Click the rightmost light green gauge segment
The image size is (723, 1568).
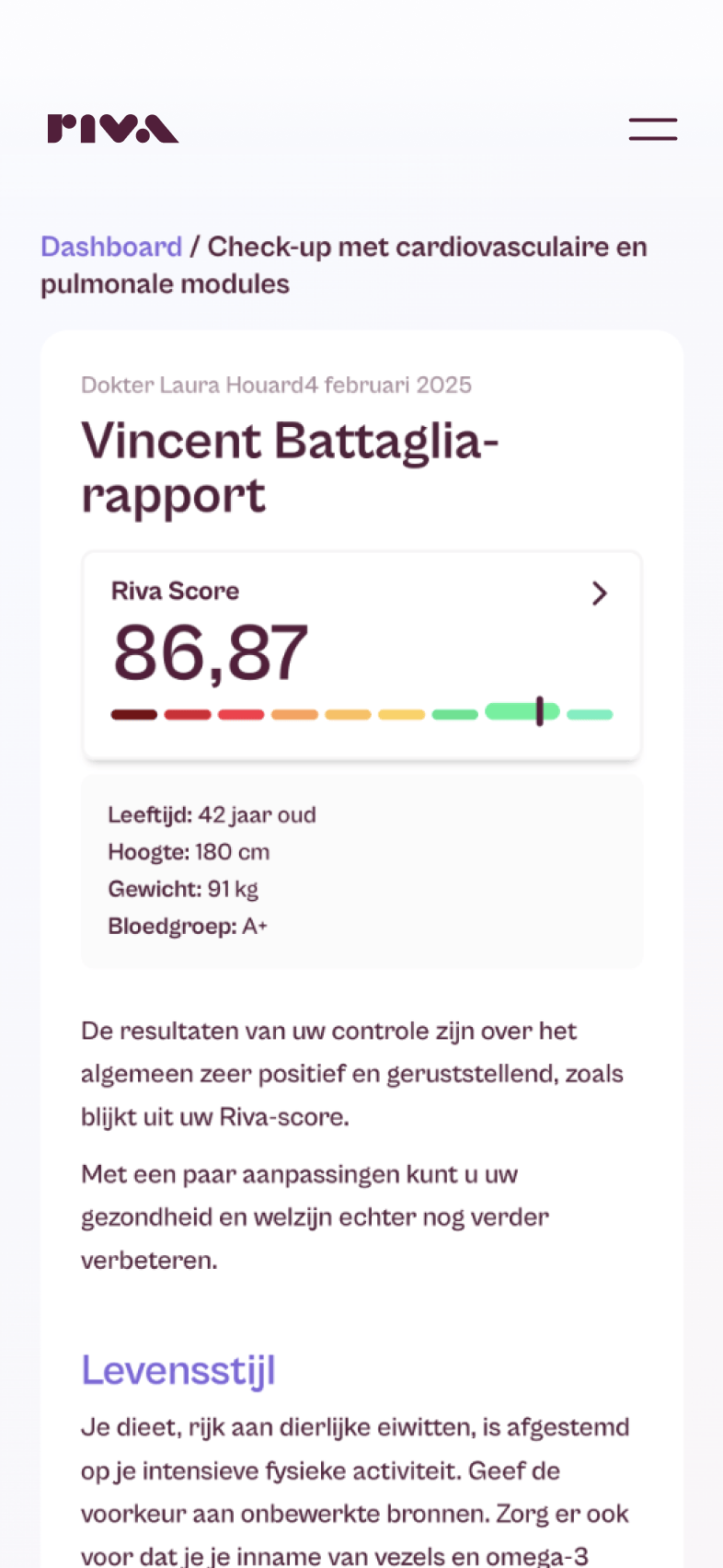589,713
